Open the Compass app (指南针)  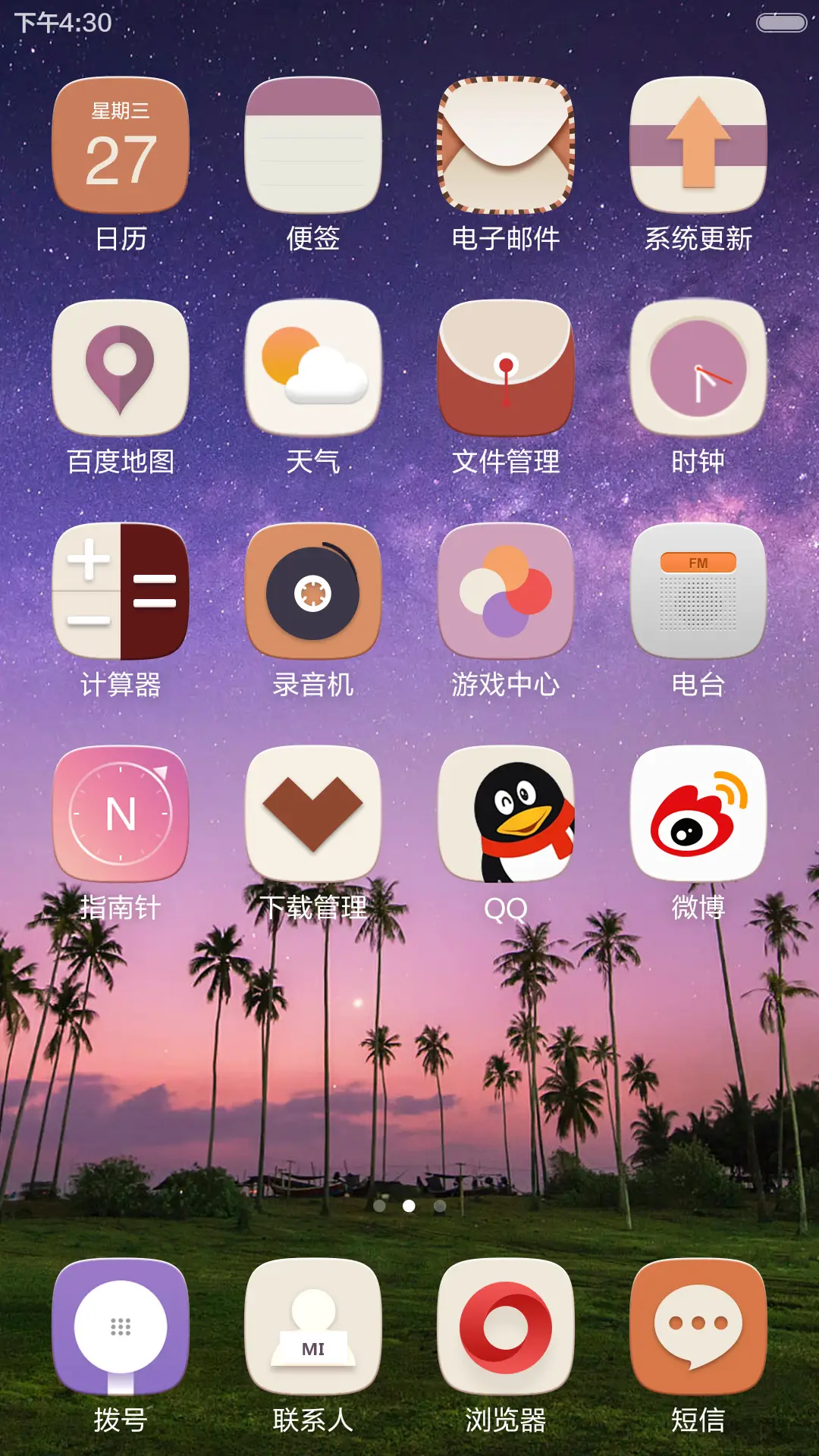pos(118,816)
